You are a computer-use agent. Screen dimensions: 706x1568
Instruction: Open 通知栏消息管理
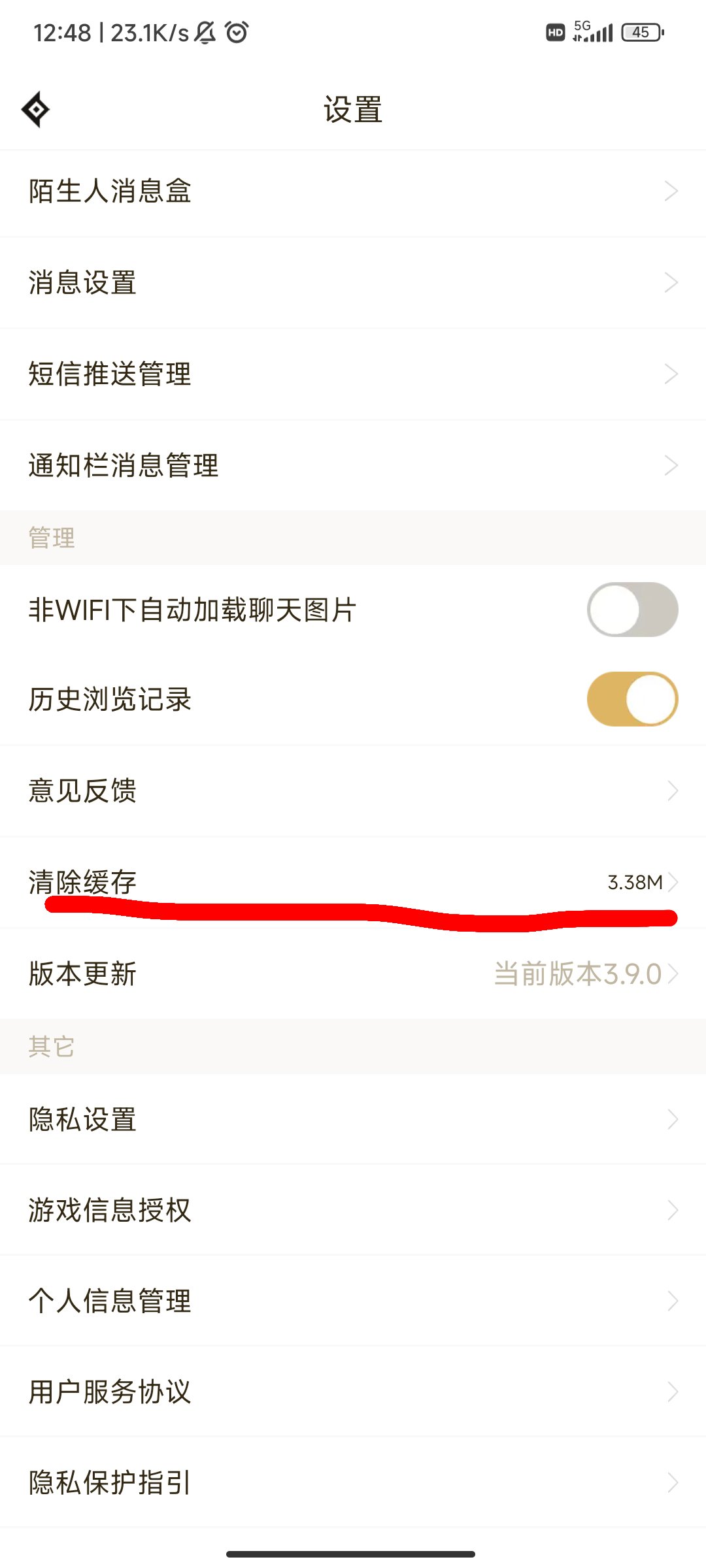pyautogui.click(x=353, y=466)
